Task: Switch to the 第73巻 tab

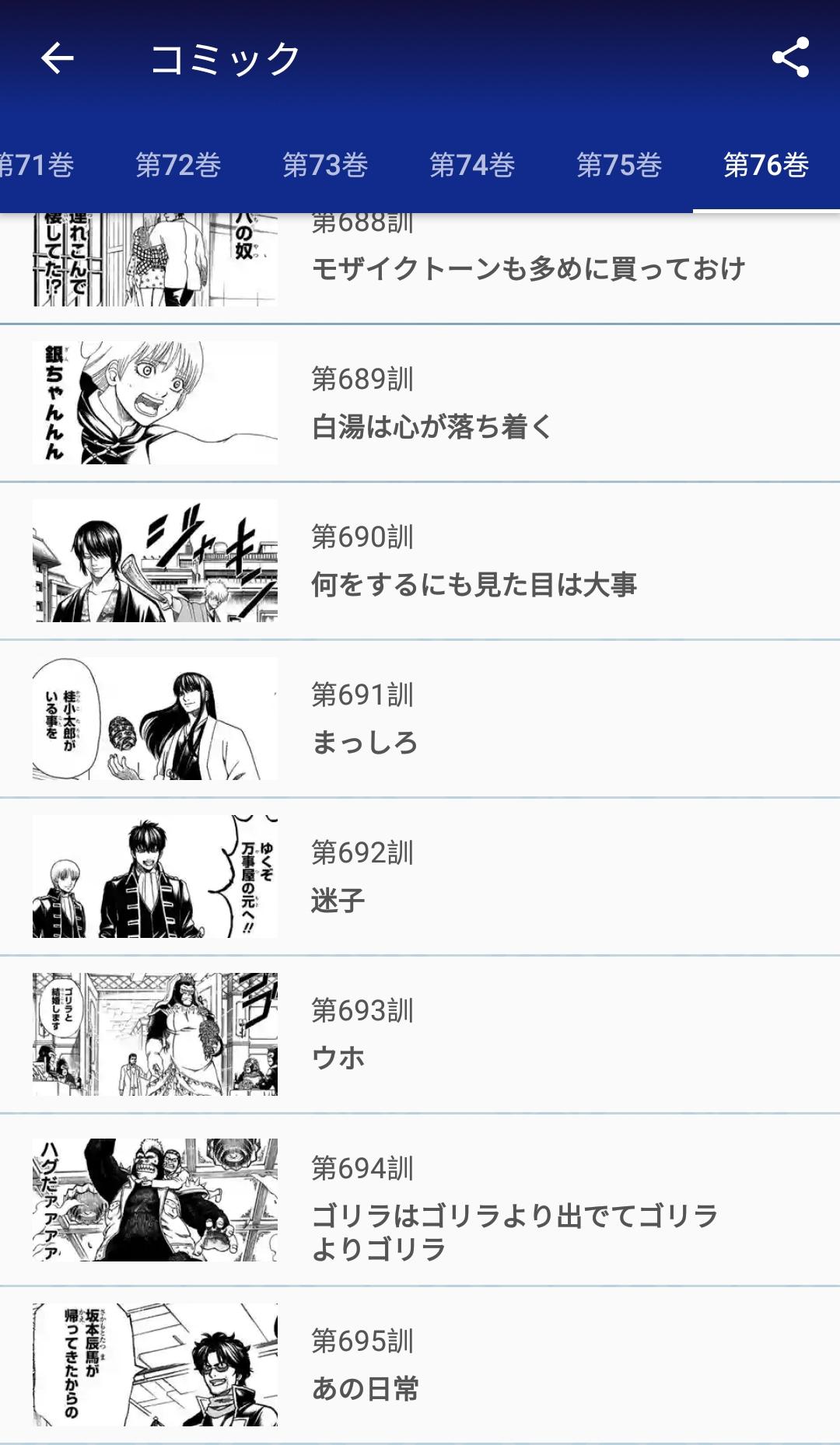Action: click(x=325, y=165)
